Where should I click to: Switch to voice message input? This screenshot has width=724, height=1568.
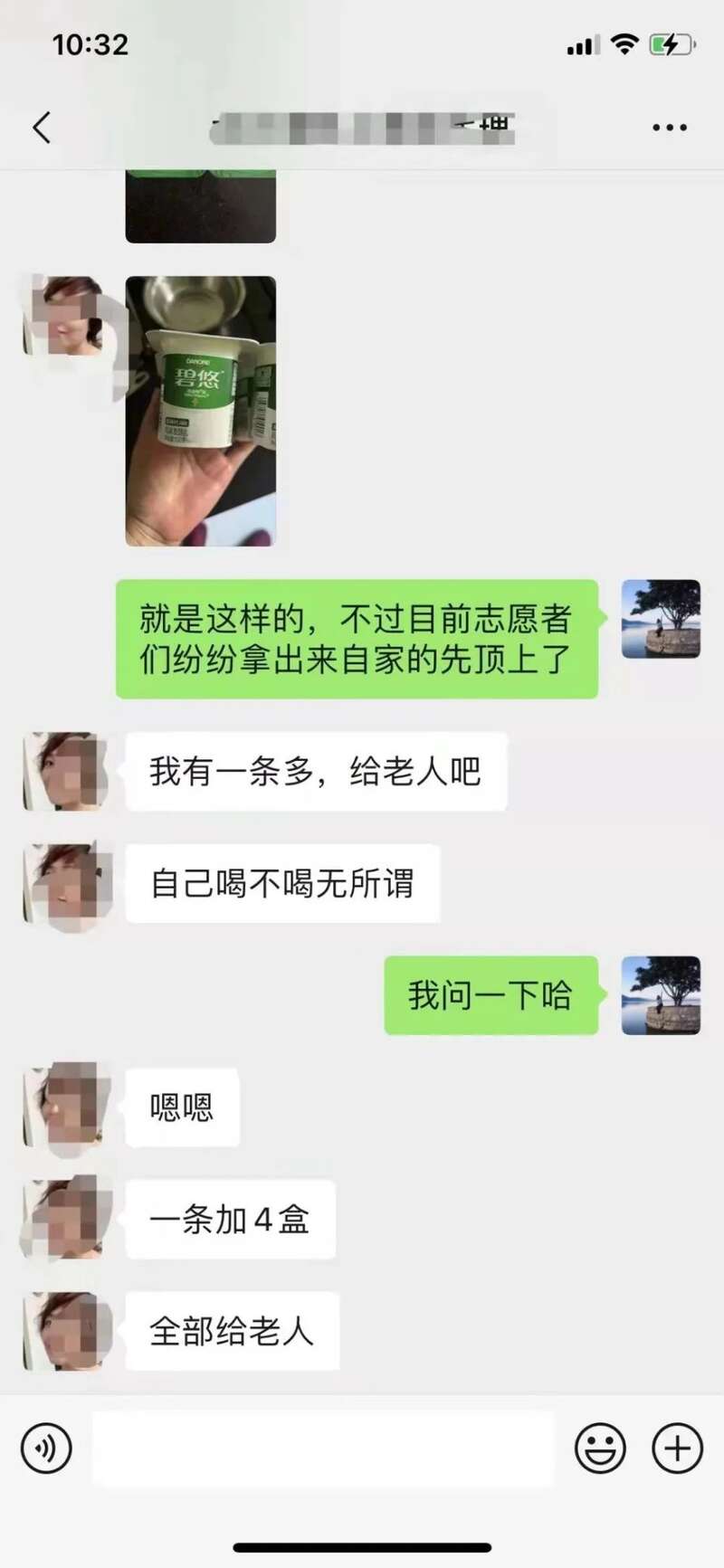tap(46, 1449)
